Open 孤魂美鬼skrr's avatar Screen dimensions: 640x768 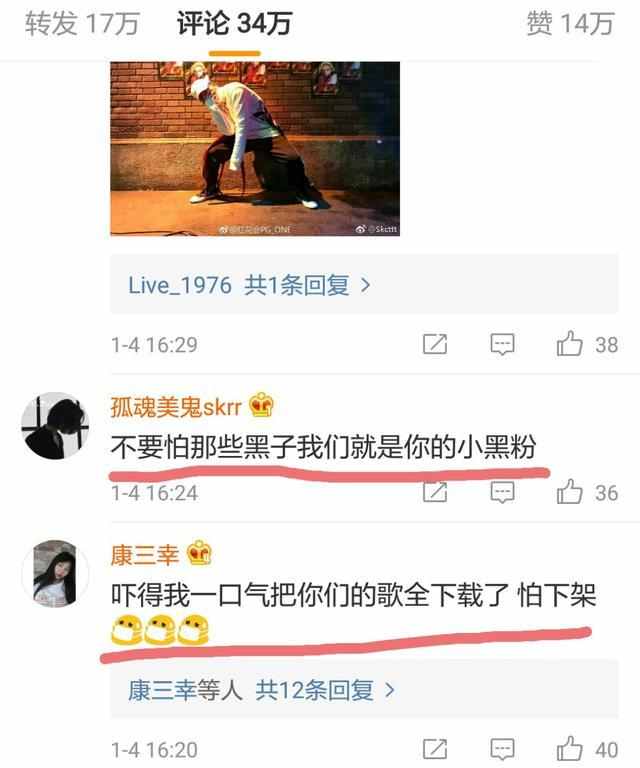coord(55,426)
